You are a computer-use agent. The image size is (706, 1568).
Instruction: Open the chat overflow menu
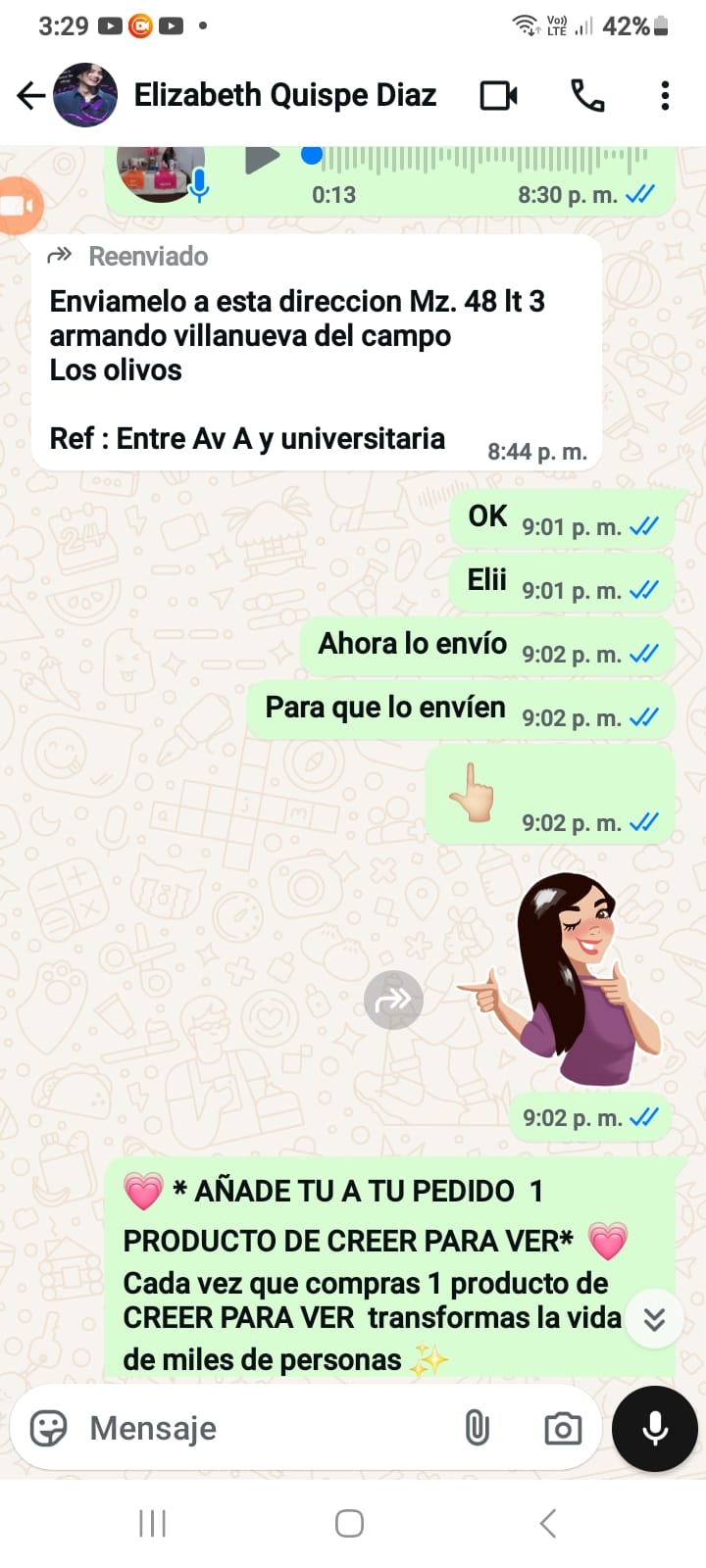[x=665, y=95]
